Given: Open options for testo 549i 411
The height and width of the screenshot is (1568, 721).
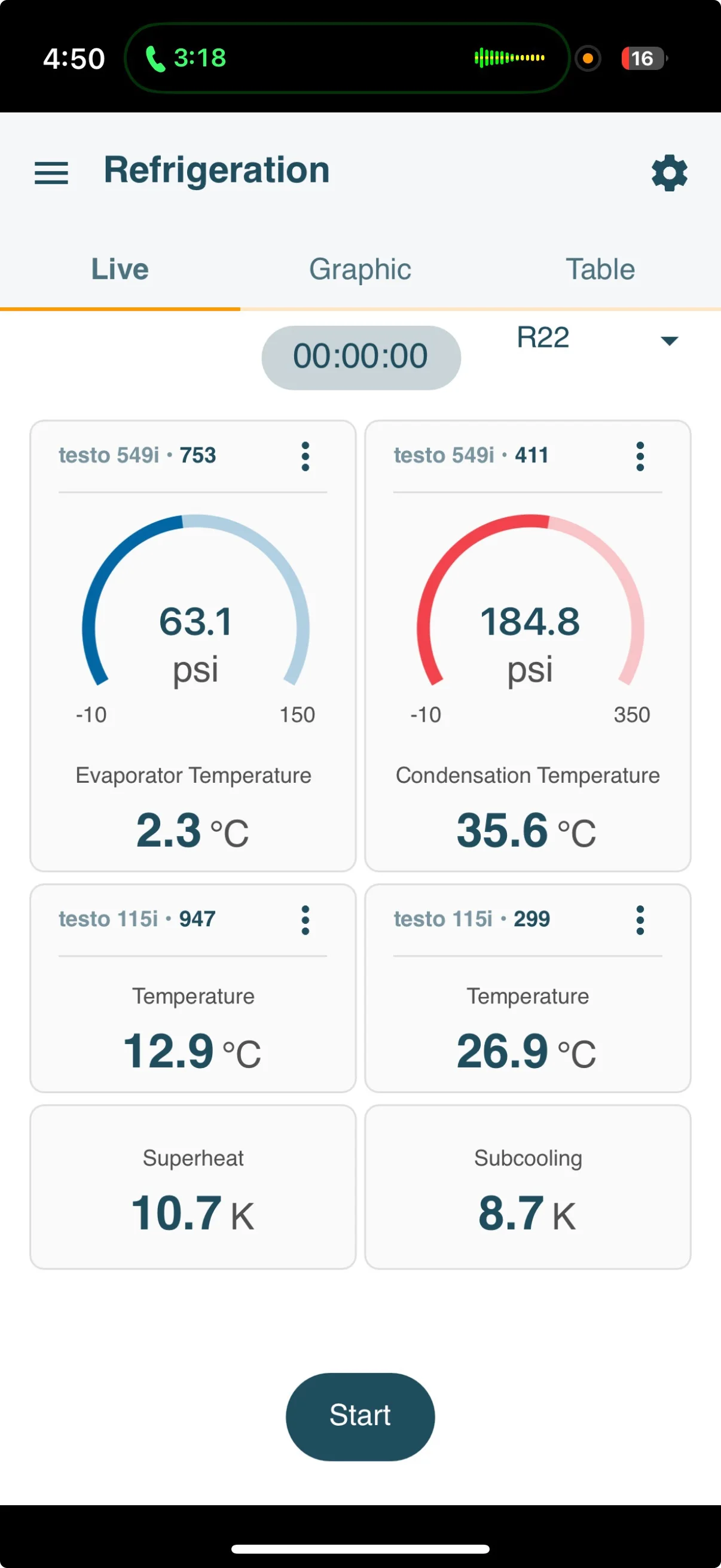Looking at the screenshot, I should click(x=640, y=456).
